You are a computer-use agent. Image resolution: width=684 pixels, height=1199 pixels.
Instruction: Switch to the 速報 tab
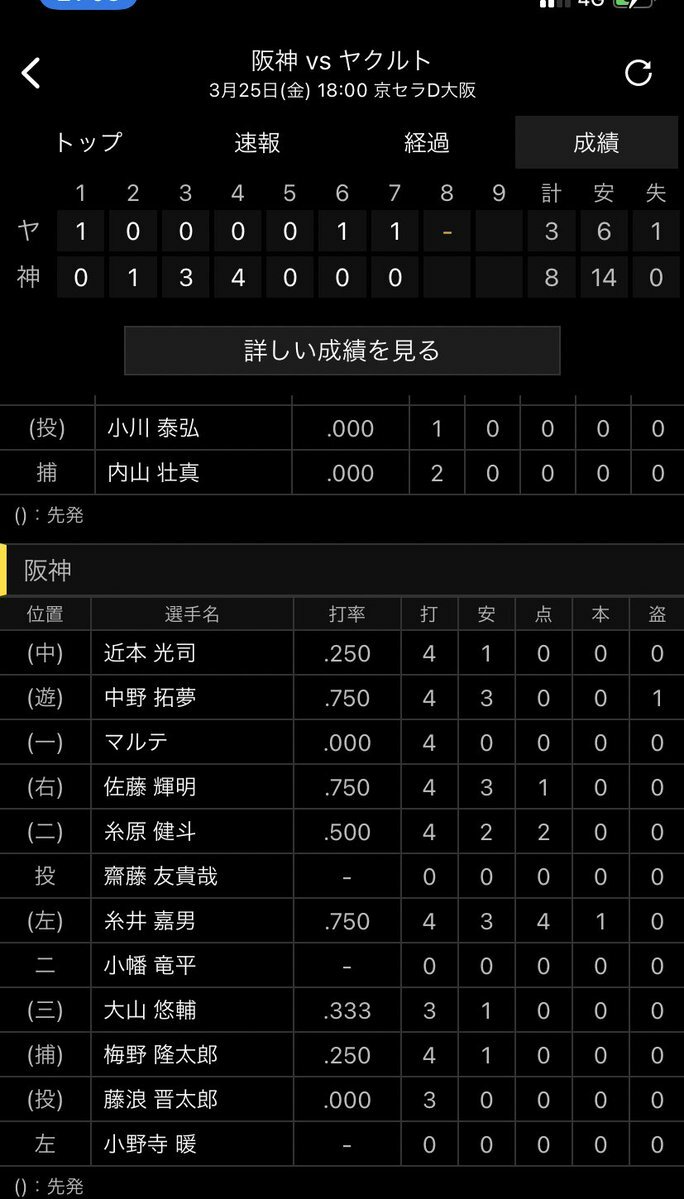pyautogui.click(x=257, y=143)
